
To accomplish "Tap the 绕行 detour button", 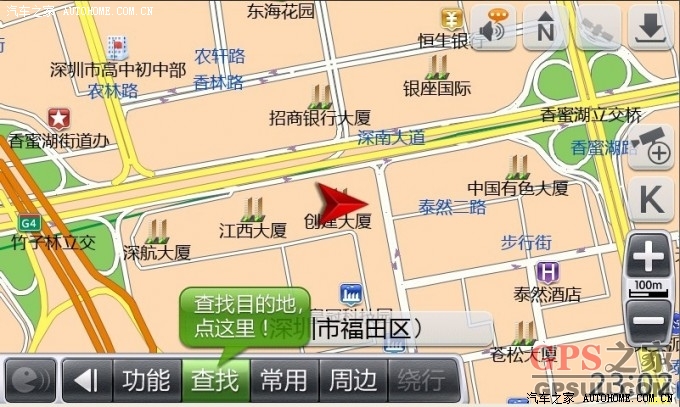I will click(x=421, y=380).
